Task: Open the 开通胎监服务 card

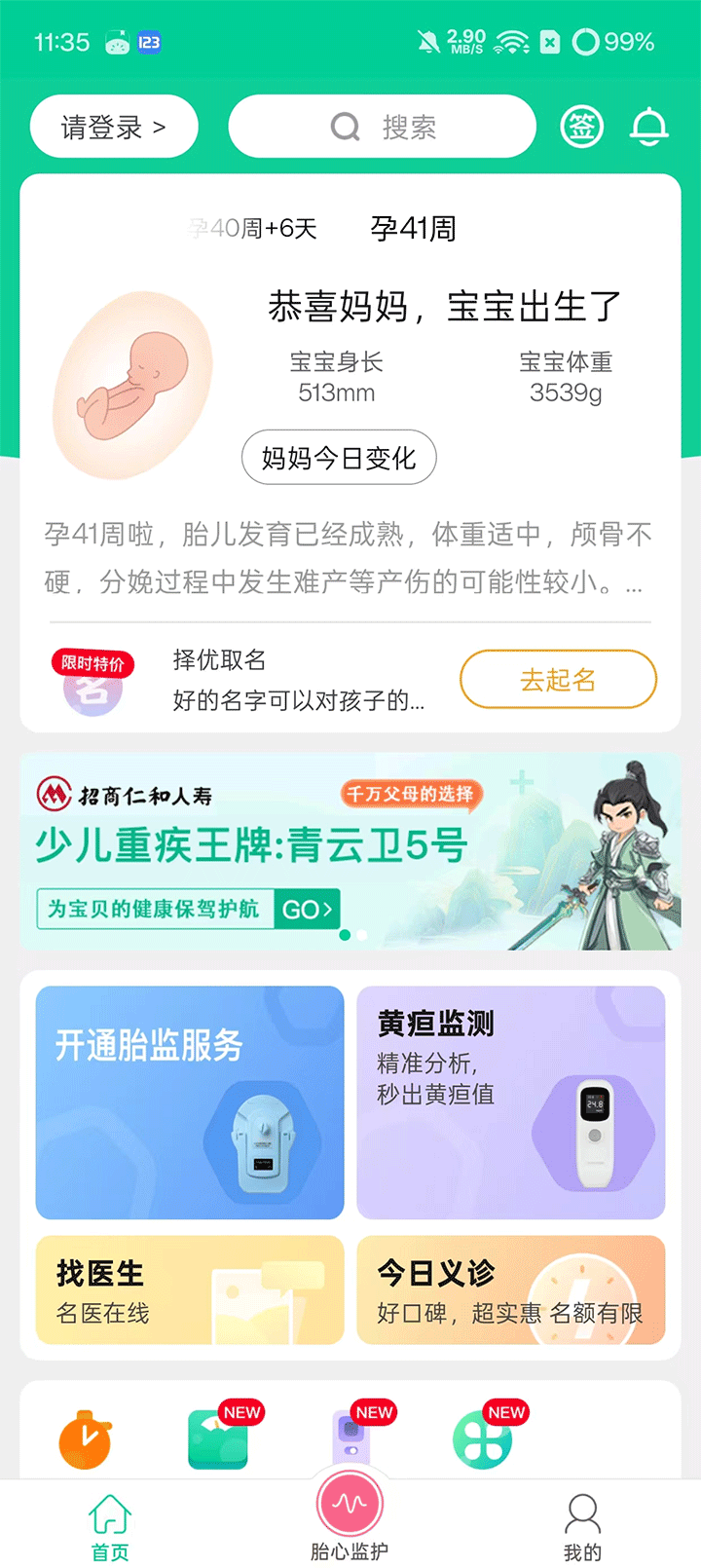Action: click(x=190, y=1102)
